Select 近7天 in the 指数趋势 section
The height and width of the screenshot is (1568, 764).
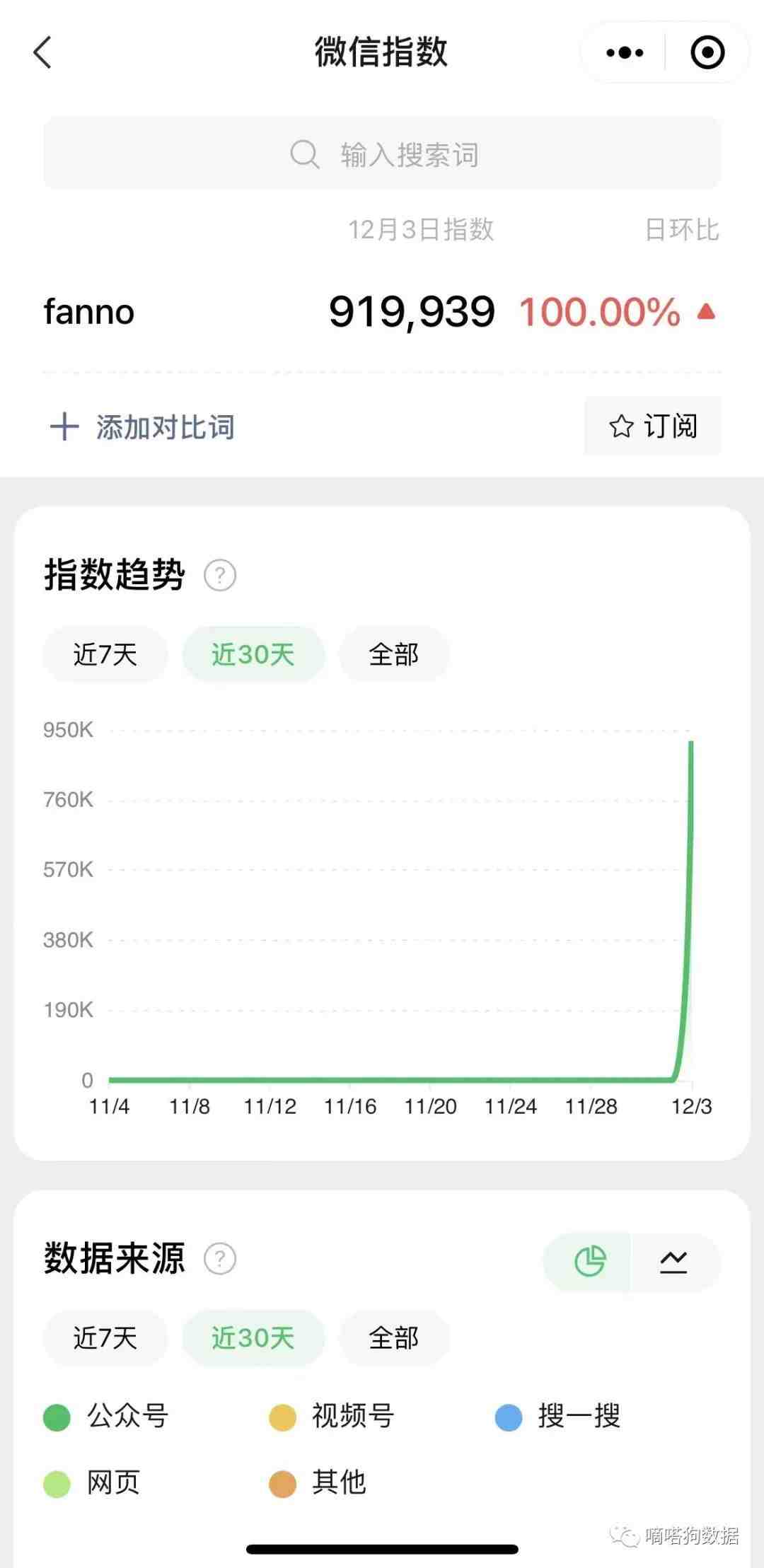pos(105,654)
